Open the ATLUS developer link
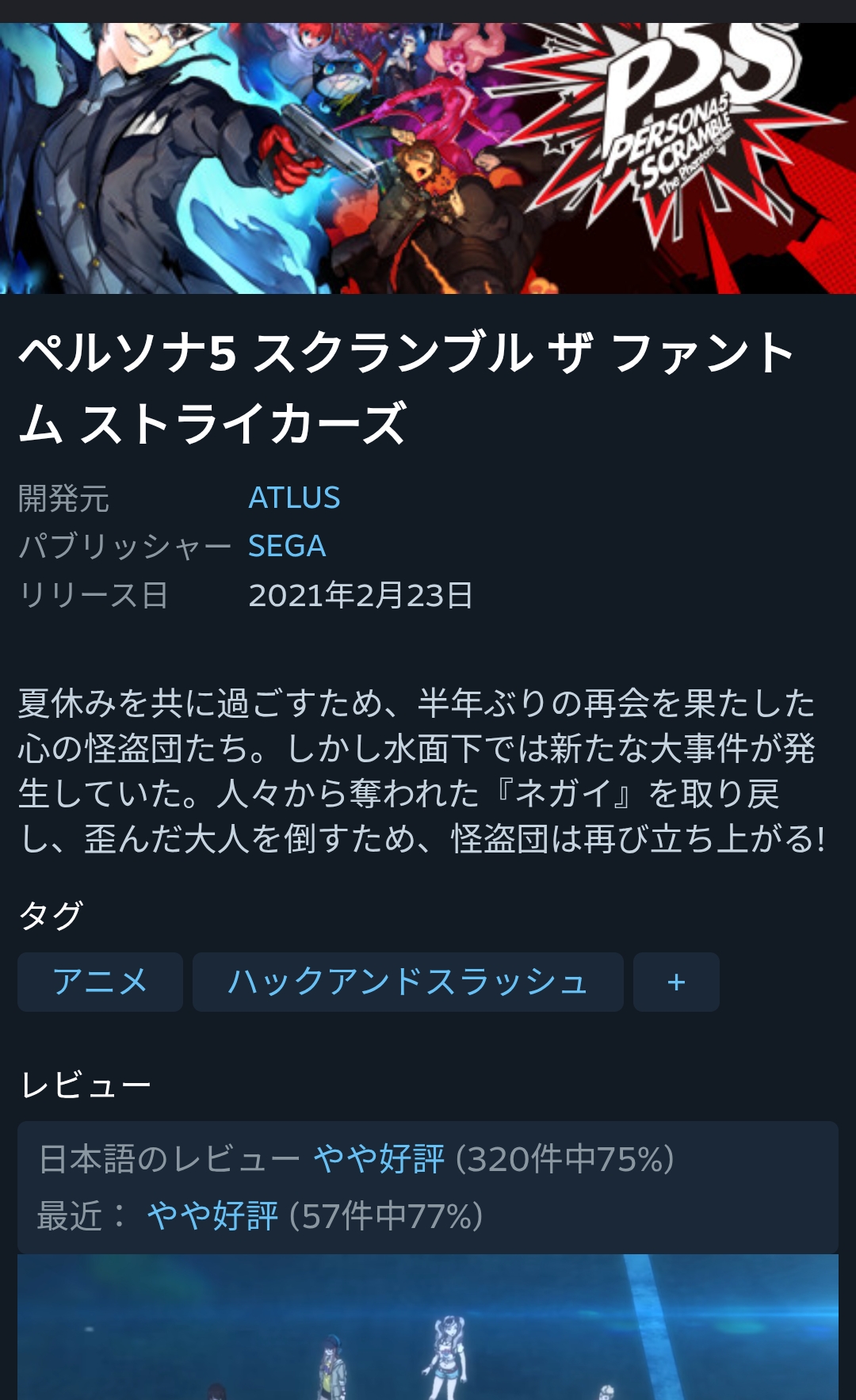 (x=294, y=498)
